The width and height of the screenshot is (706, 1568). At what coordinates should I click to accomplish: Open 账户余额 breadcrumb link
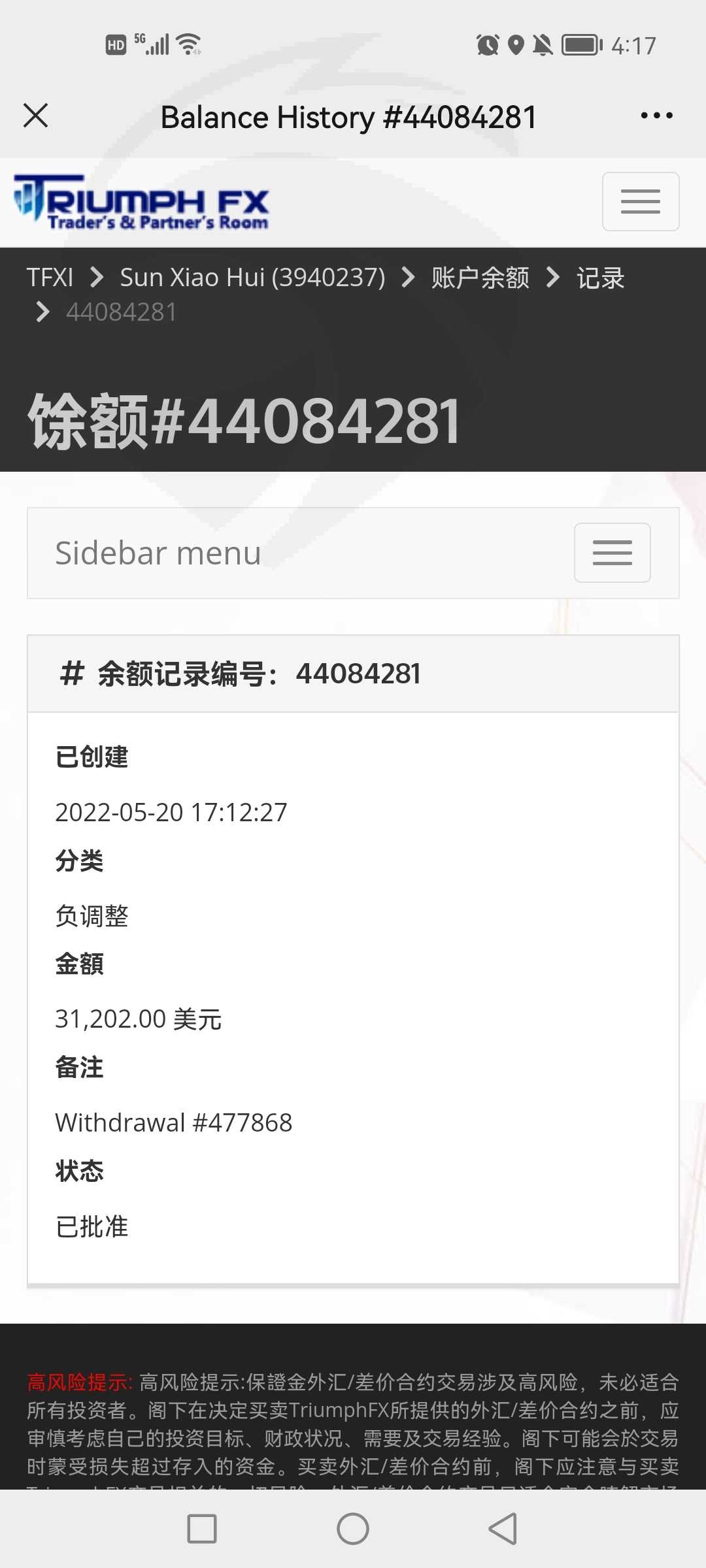pyautogui.click(x=480, y=278)
